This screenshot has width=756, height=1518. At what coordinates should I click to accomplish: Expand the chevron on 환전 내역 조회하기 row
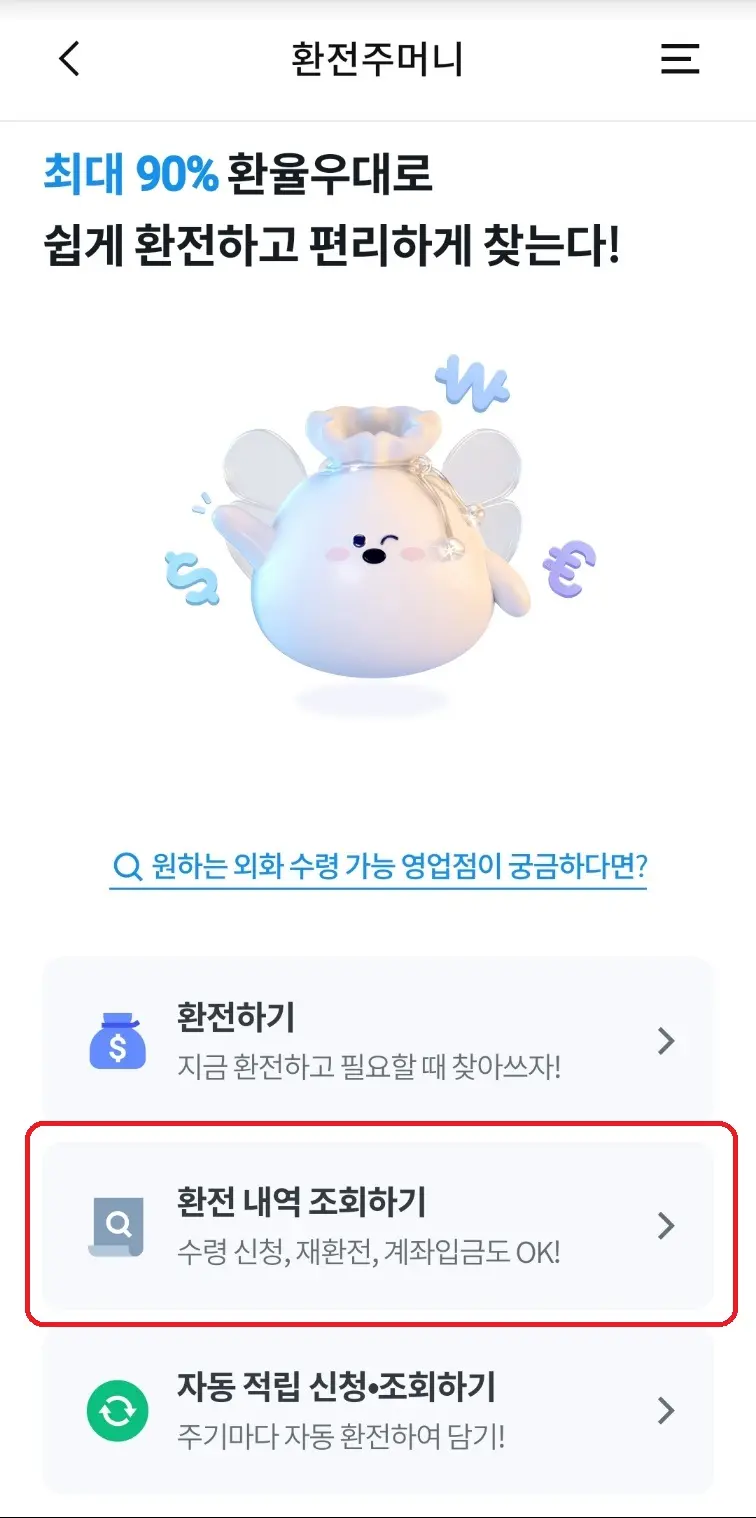coord(666,1225)
